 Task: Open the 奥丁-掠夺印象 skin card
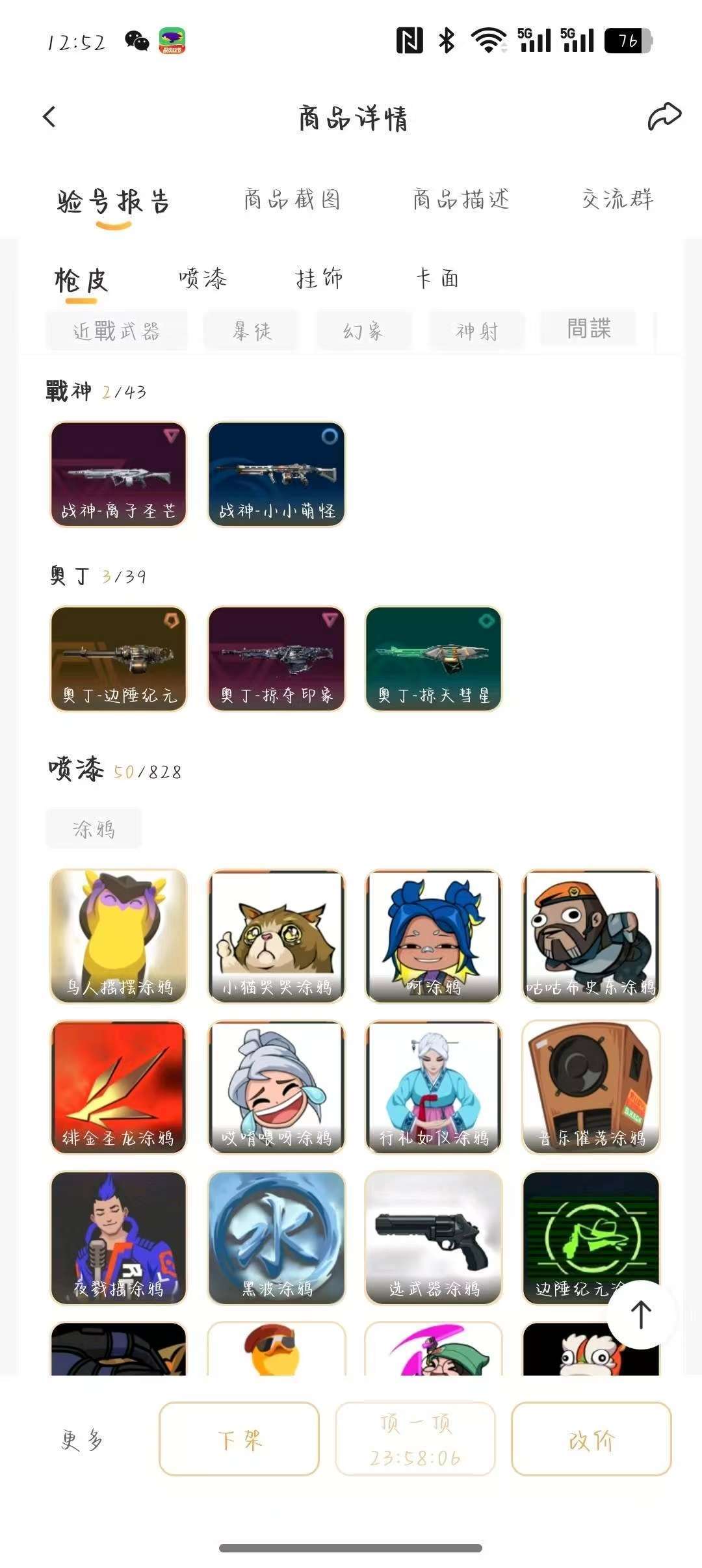pos(276,659)
